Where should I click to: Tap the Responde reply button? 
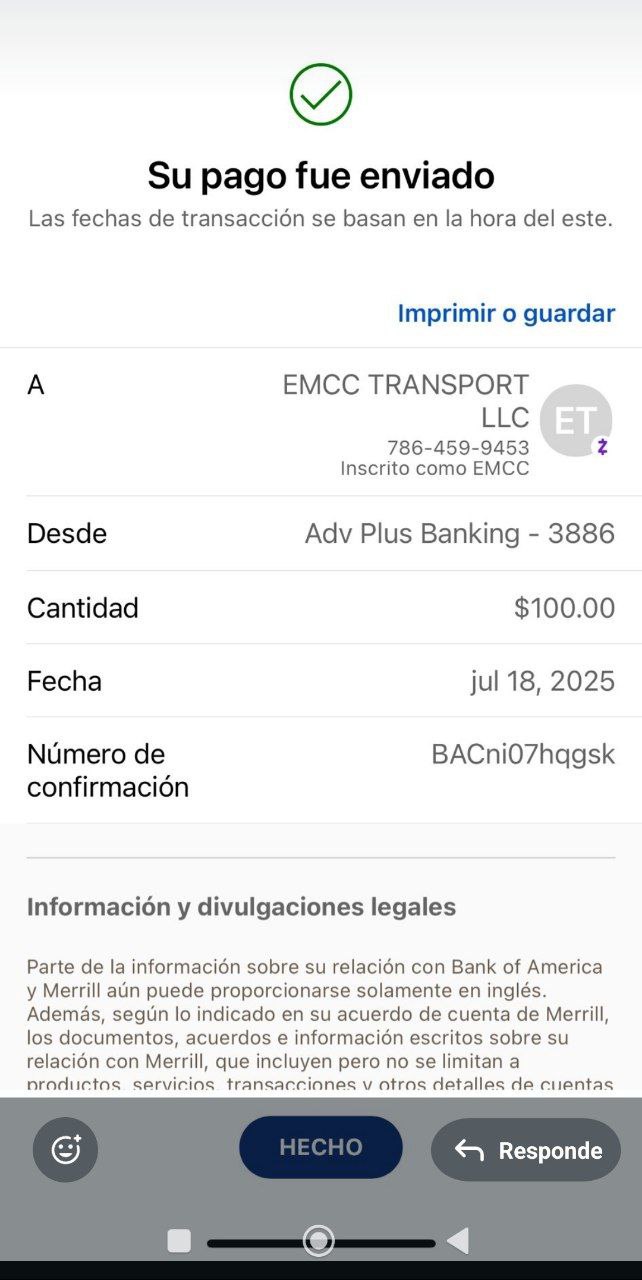pyautogui.click(x=526, y=1150)
